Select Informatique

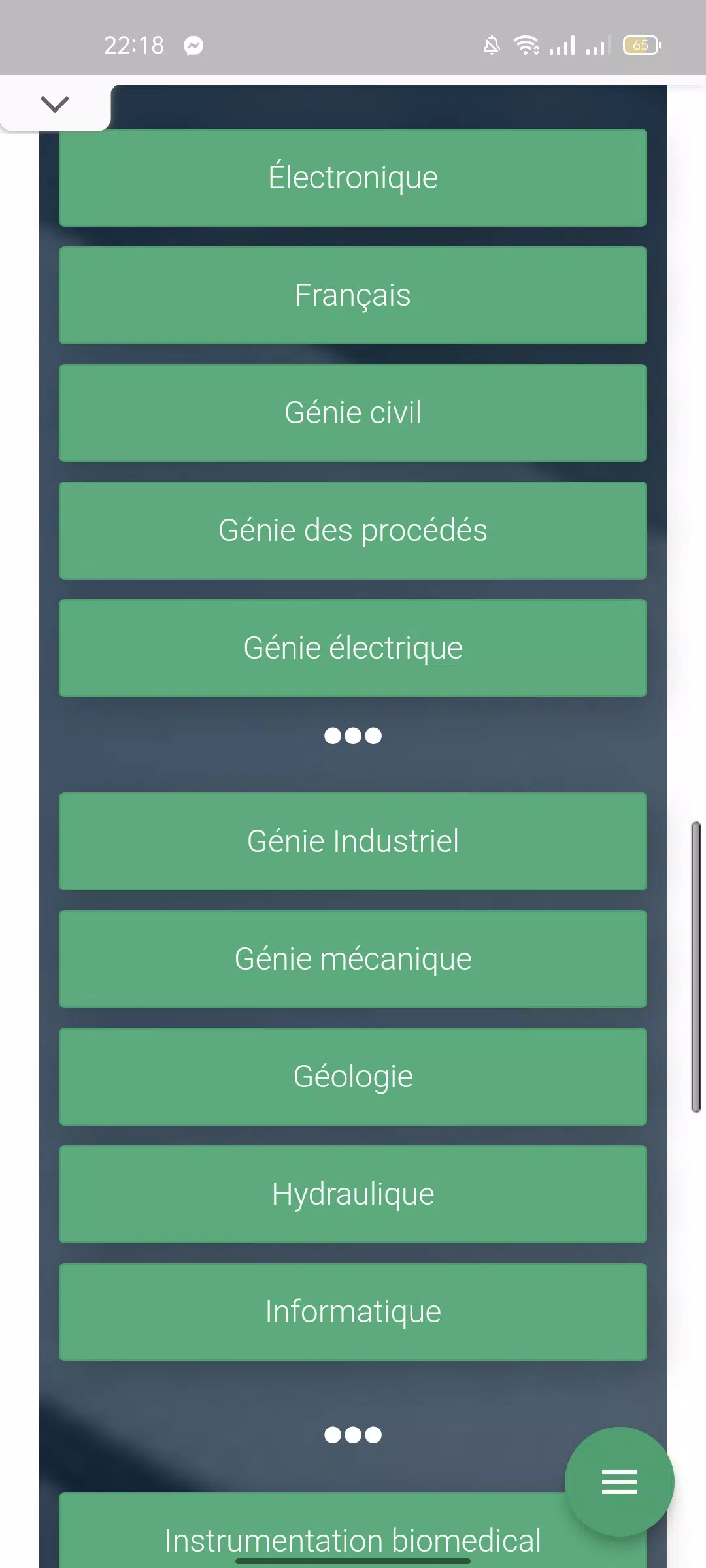pos(353,1312)
